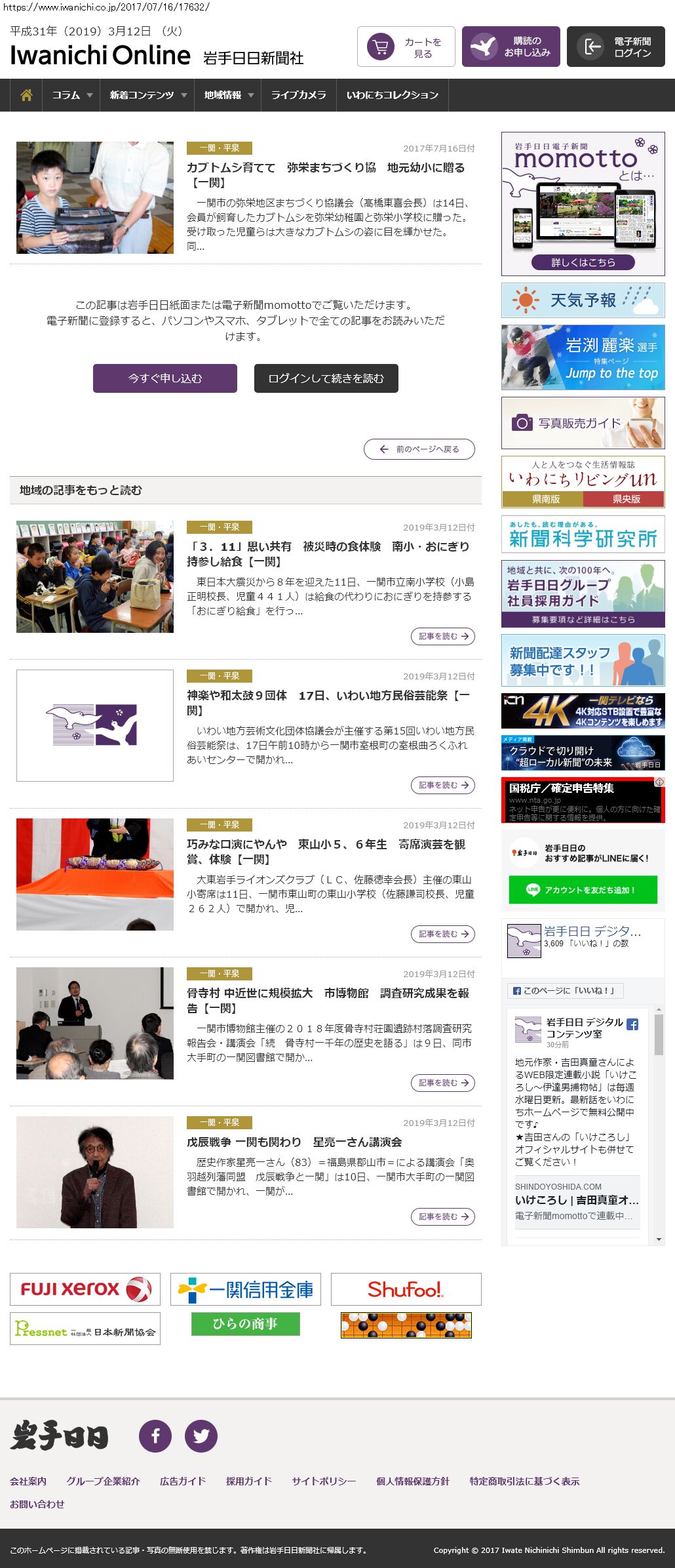Open 電子新聞ログイン
Image resolution: width=675 pixels, height=1568 pixels.
click(x=616, y=47)
